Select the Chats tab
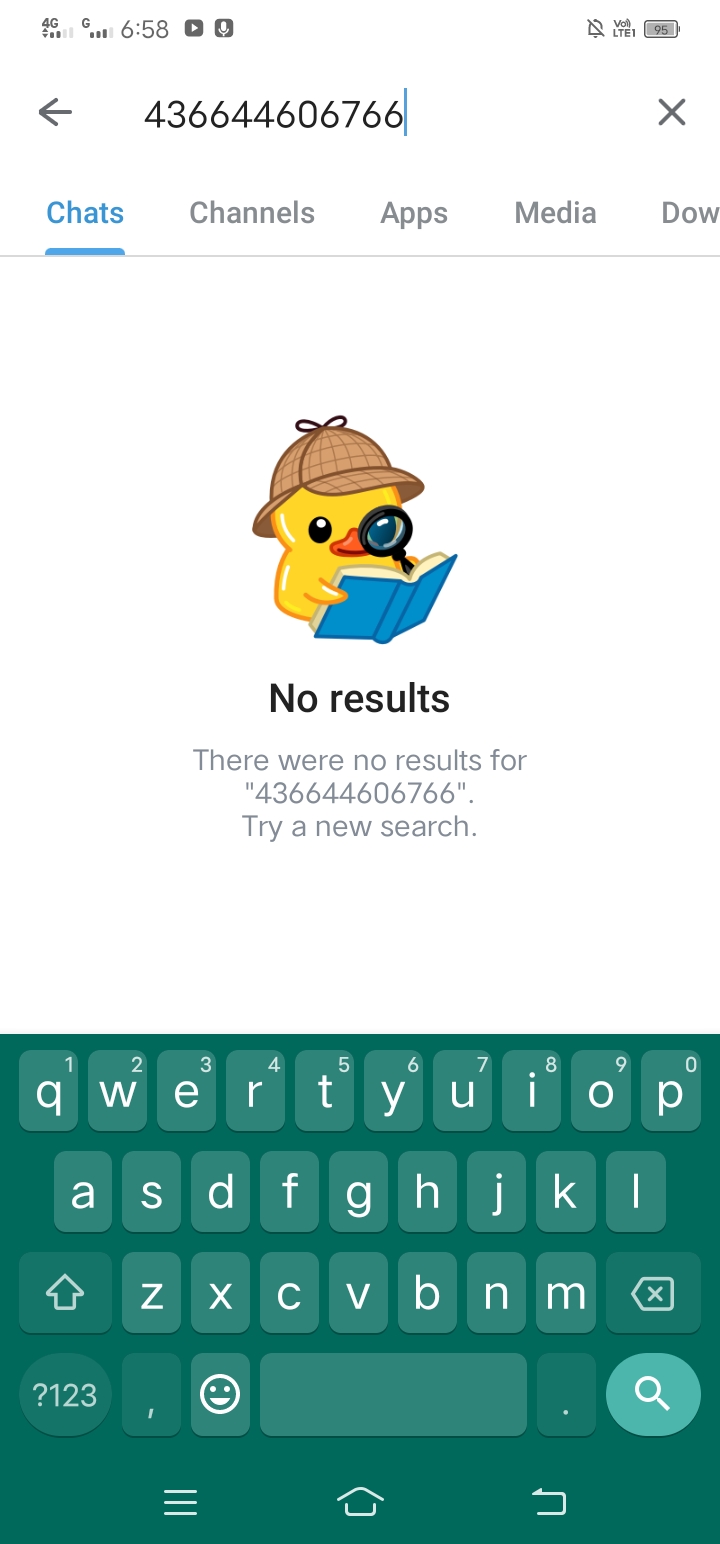Screen dimensions: 720x1544 85,212
